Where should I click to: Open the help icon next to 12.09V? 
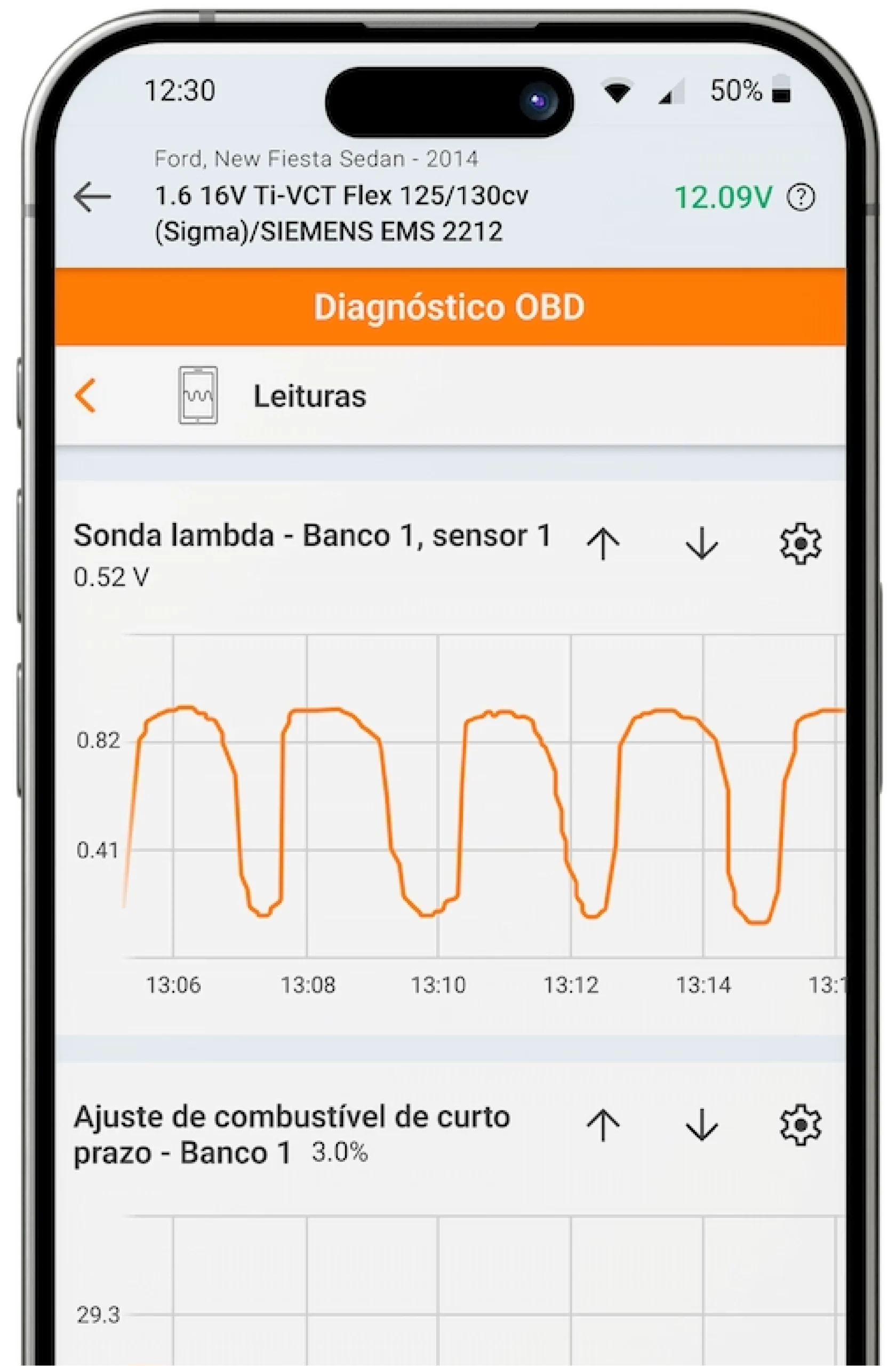point(800,197)
